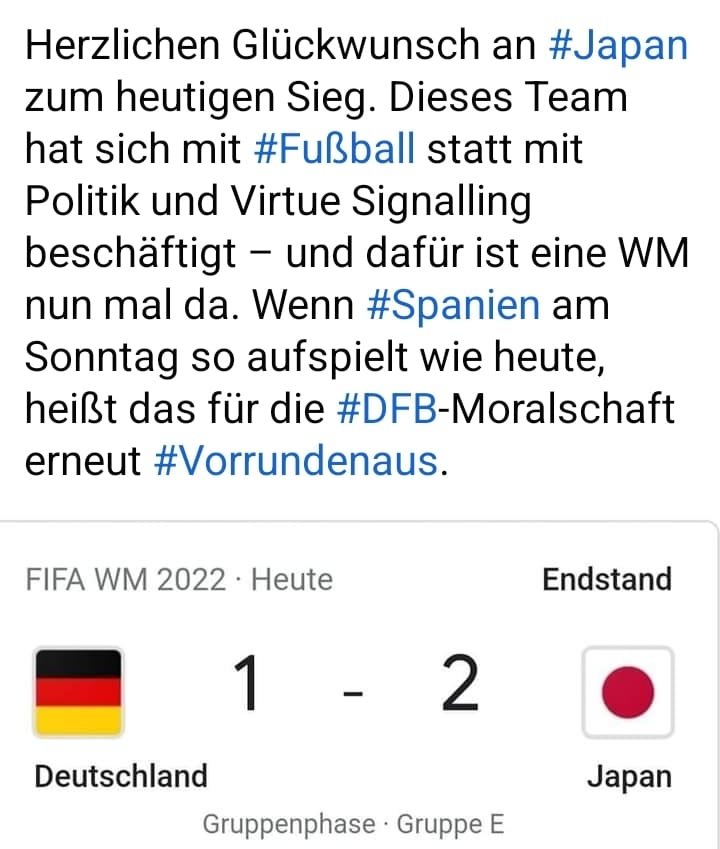View posts tagged #Vorrundenaus
Image resolution: width=720 pixels, height=849 pixels.
pos(296,461)
